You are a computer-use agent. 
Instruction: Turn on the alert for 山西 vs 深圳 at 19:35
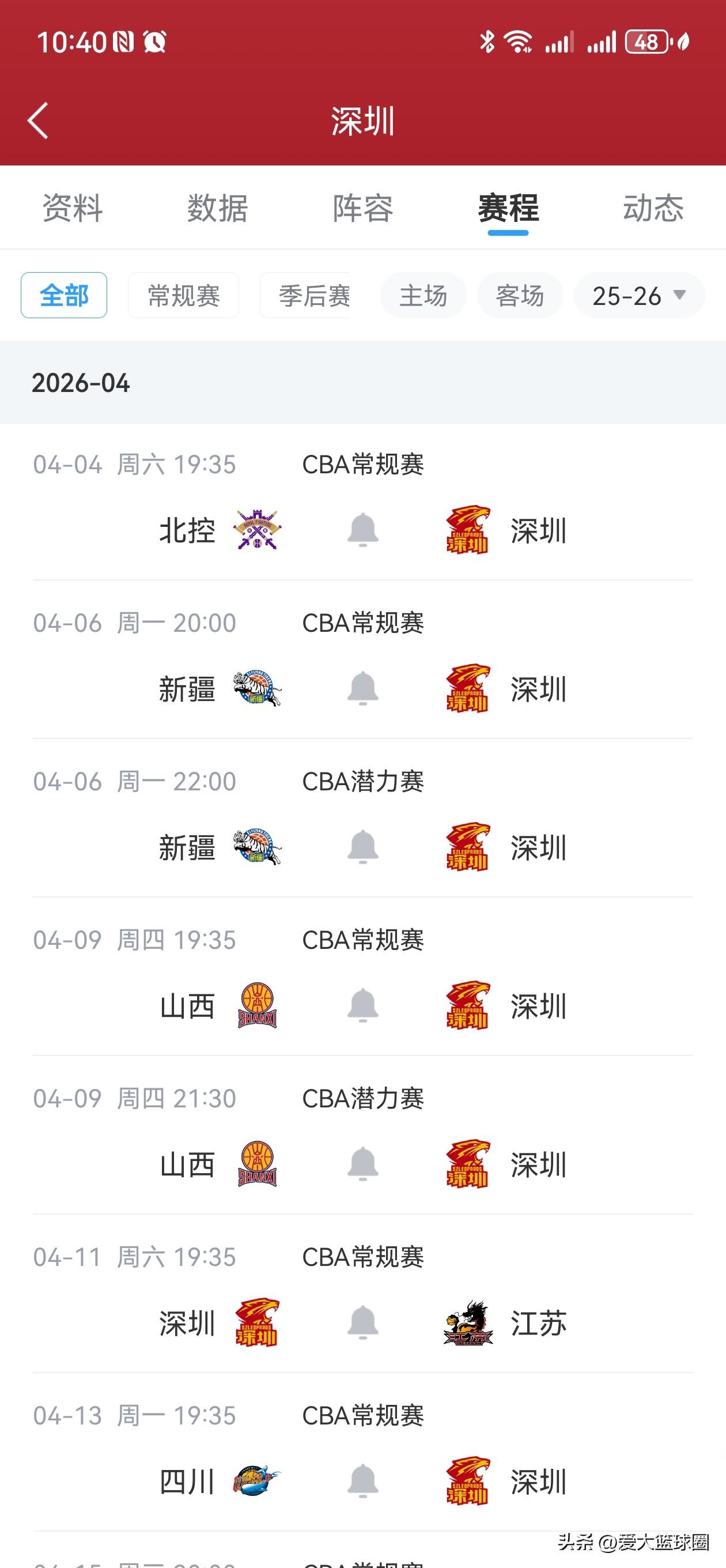(x=362, y=1005)
